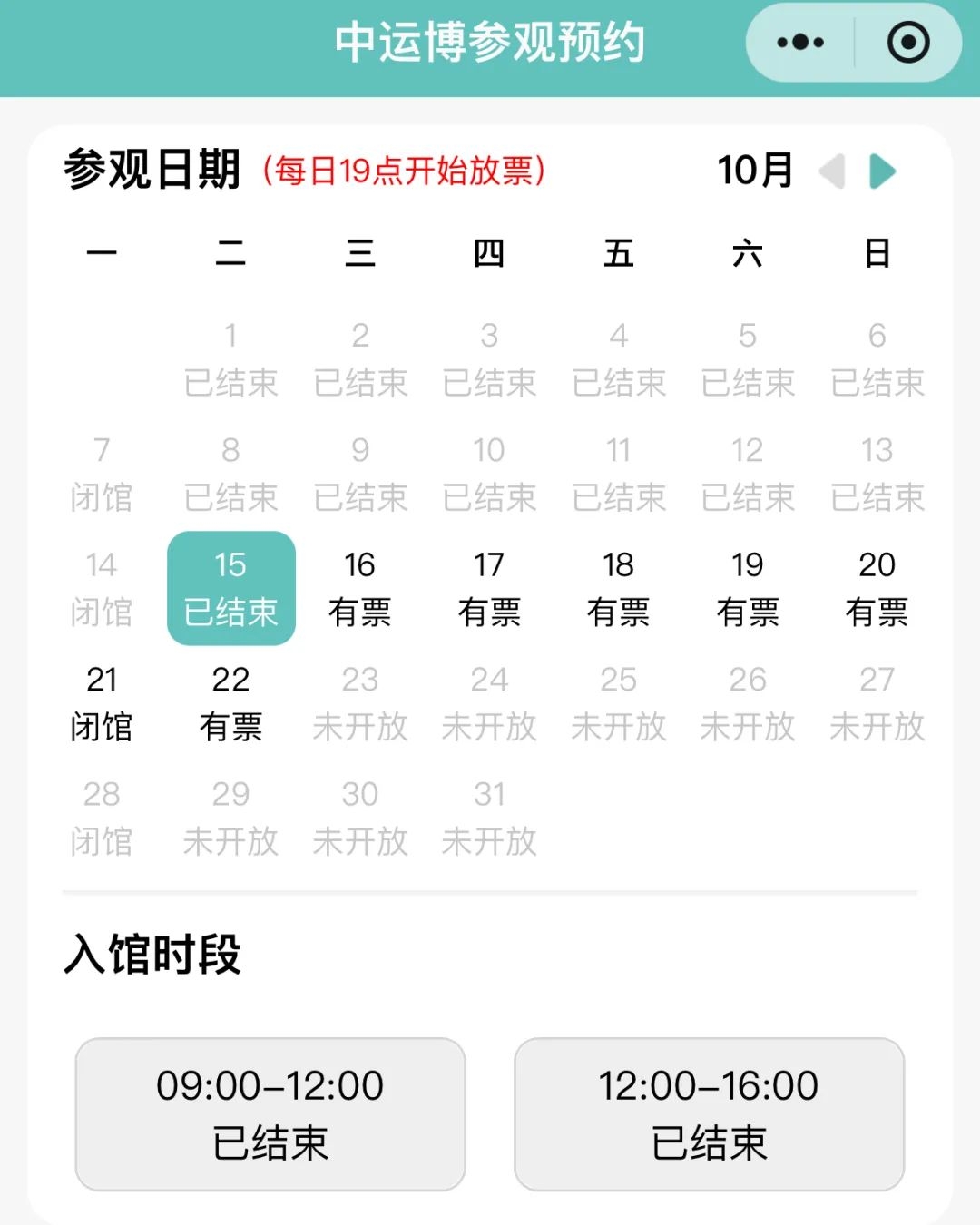Go to the next month
Screen dimensions: 980x1225
[882, 171]
